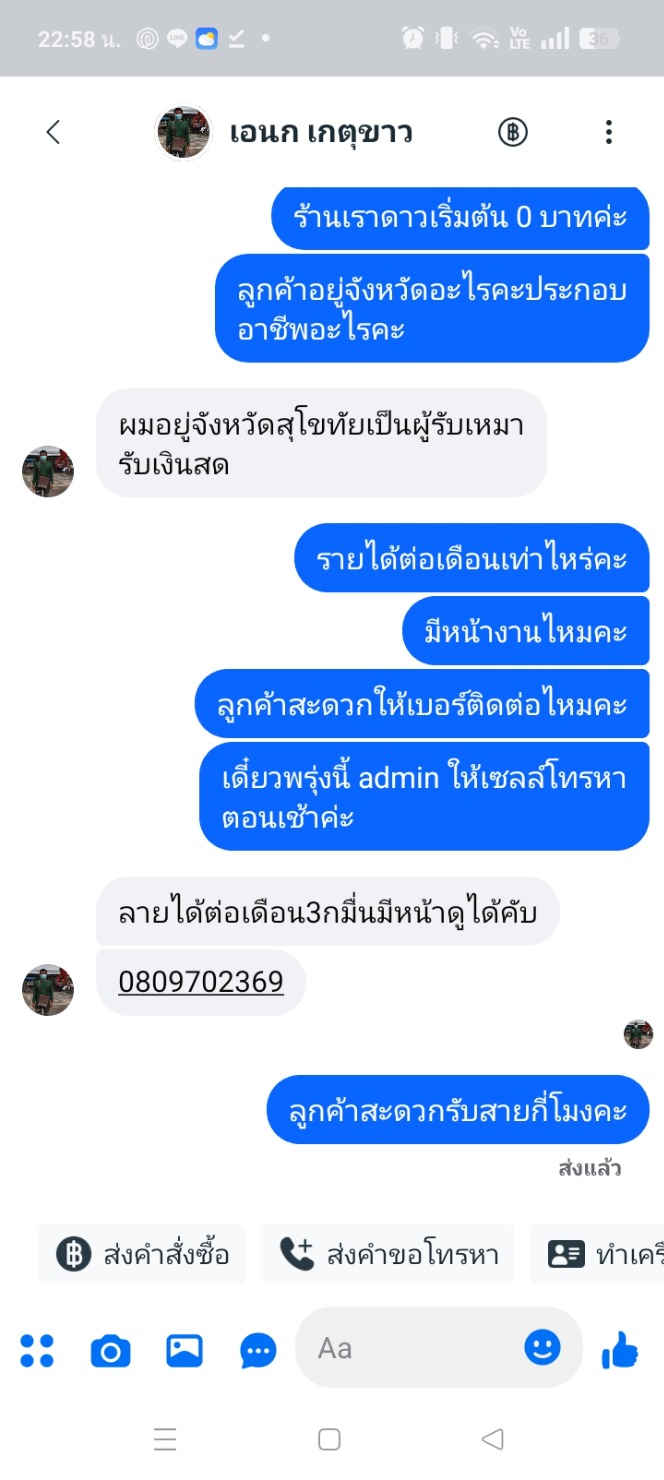Open the saved replies bubble icon
The image size is (664, 1480).
coord(259,1352)
